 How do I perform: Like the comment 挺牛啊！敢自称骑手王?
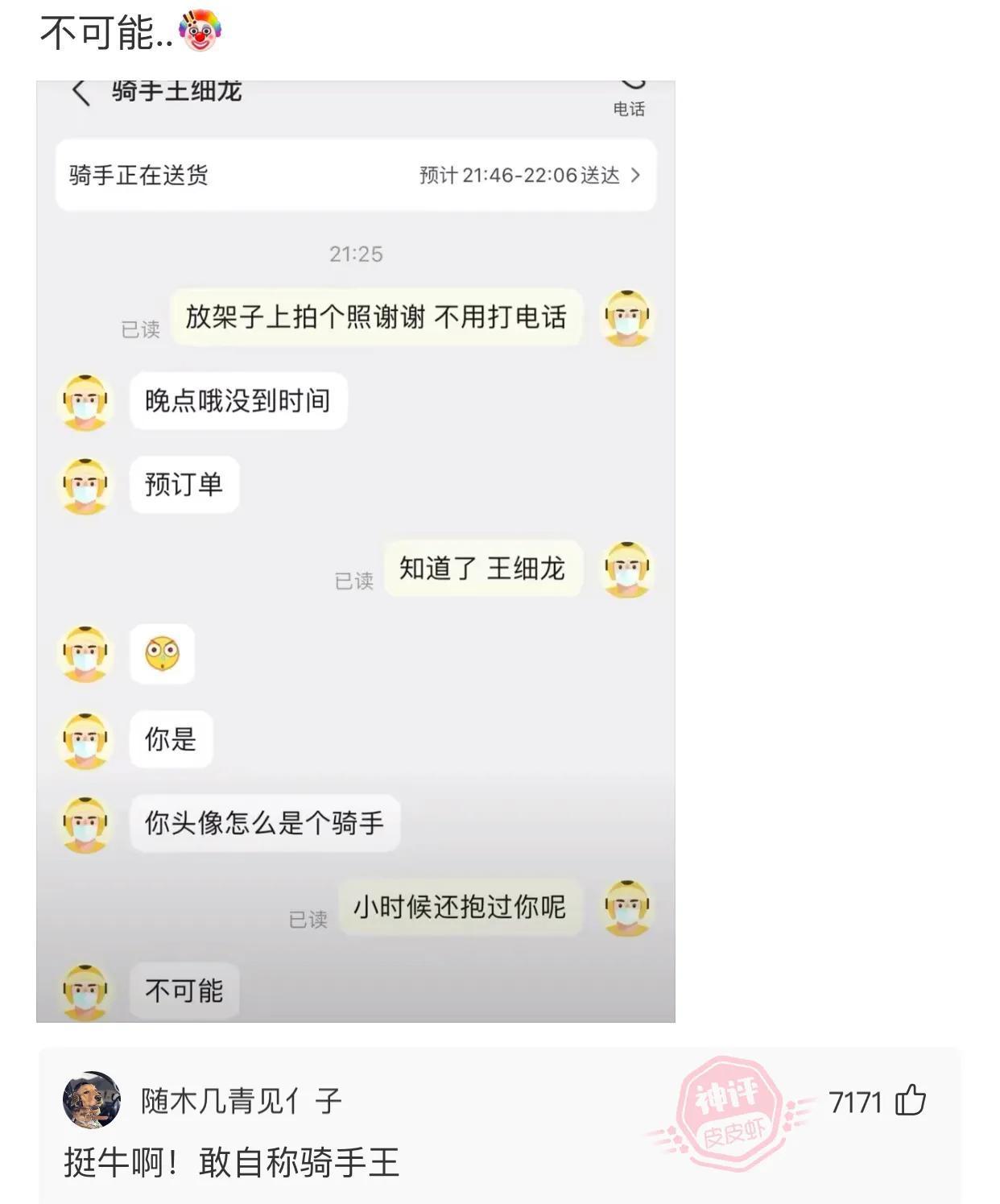911,1100
